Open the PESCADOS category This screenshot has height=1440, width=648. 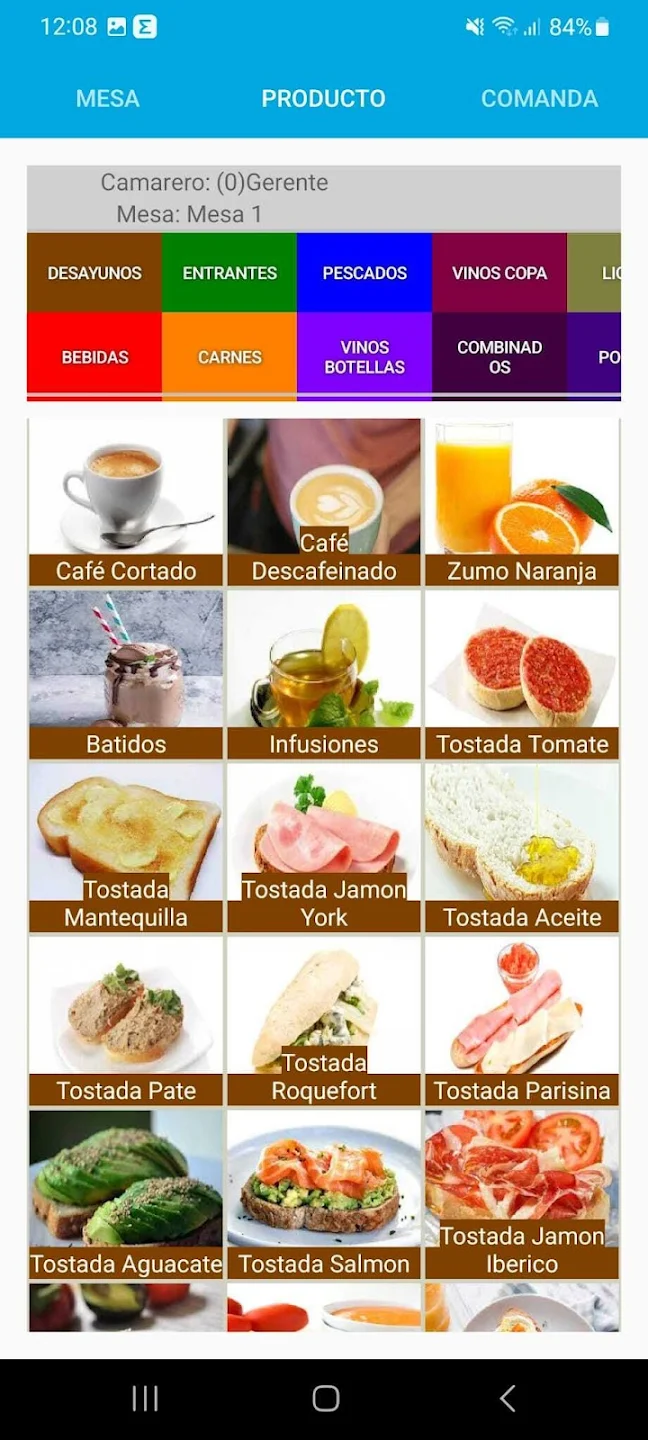click(x=365, y=273)
